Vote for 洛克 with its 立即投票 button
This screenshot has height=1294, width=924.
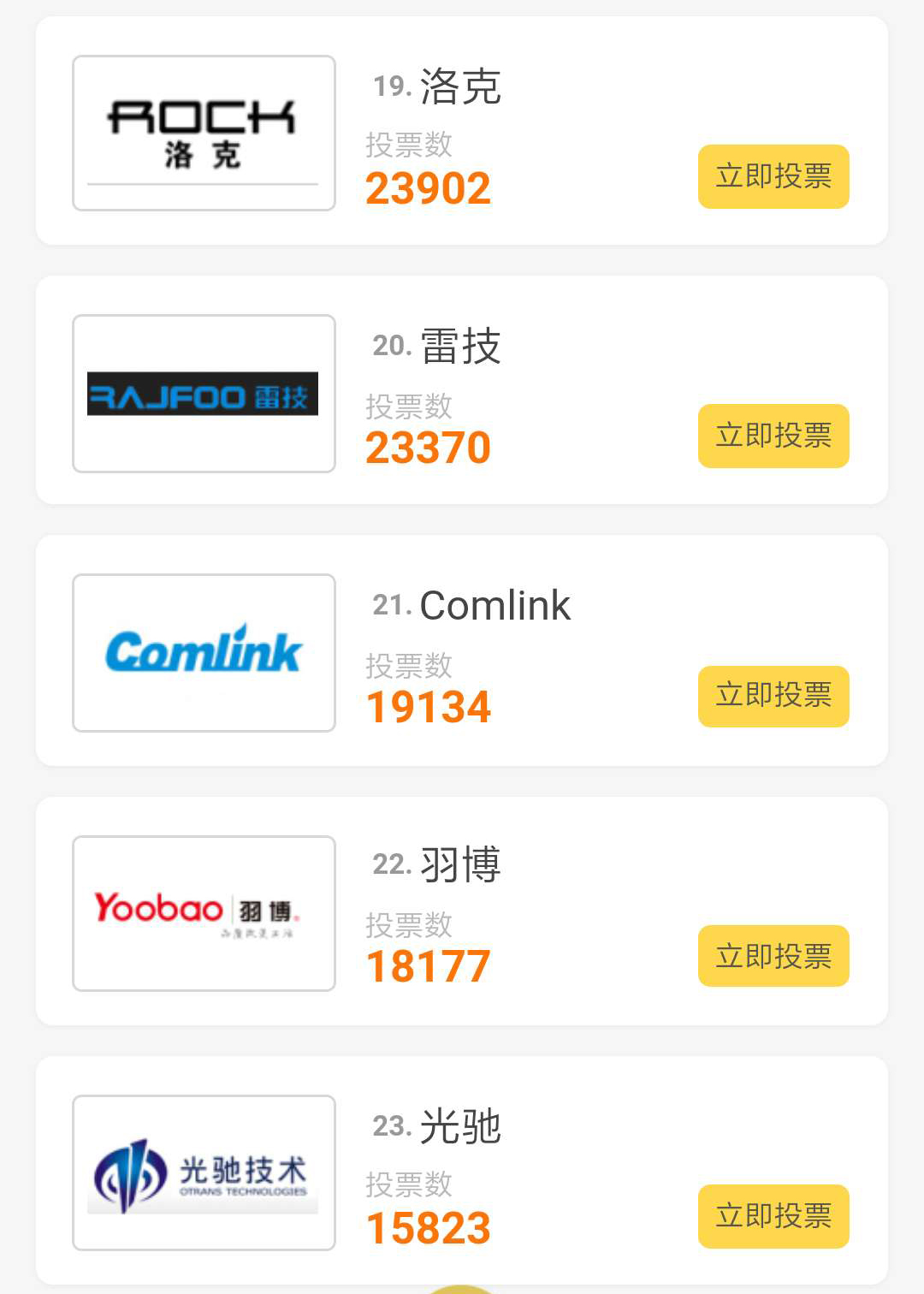click(773, 175)
